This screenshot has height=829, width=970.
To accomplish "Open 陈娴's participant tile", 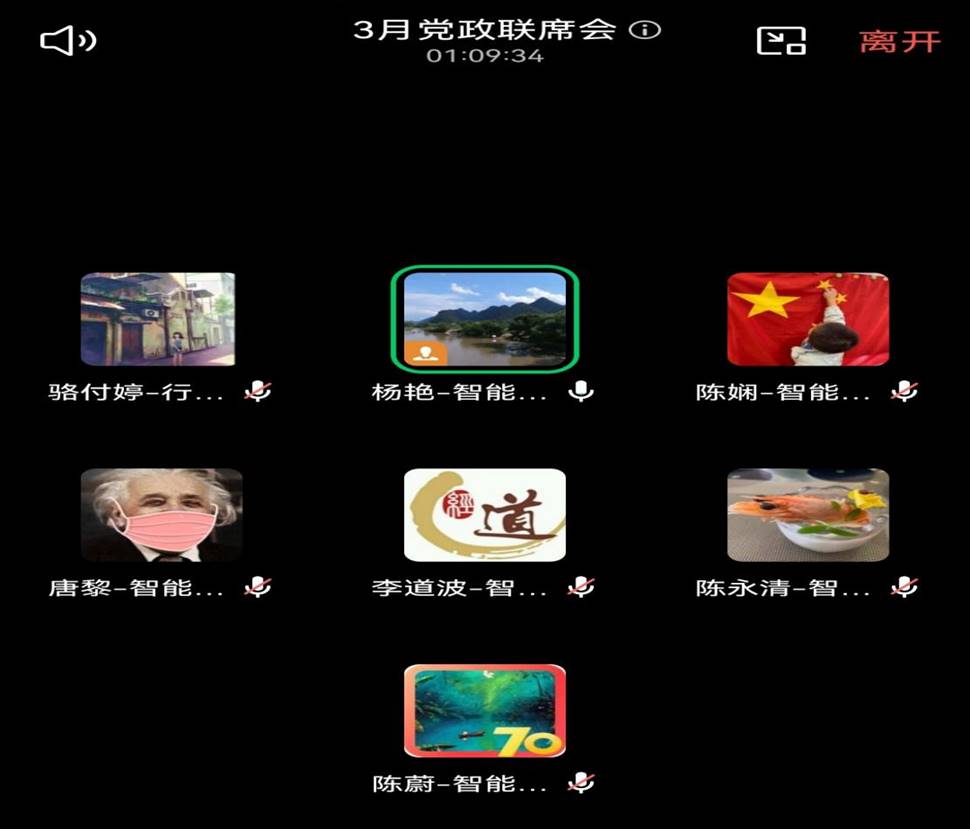I will 808,319.
